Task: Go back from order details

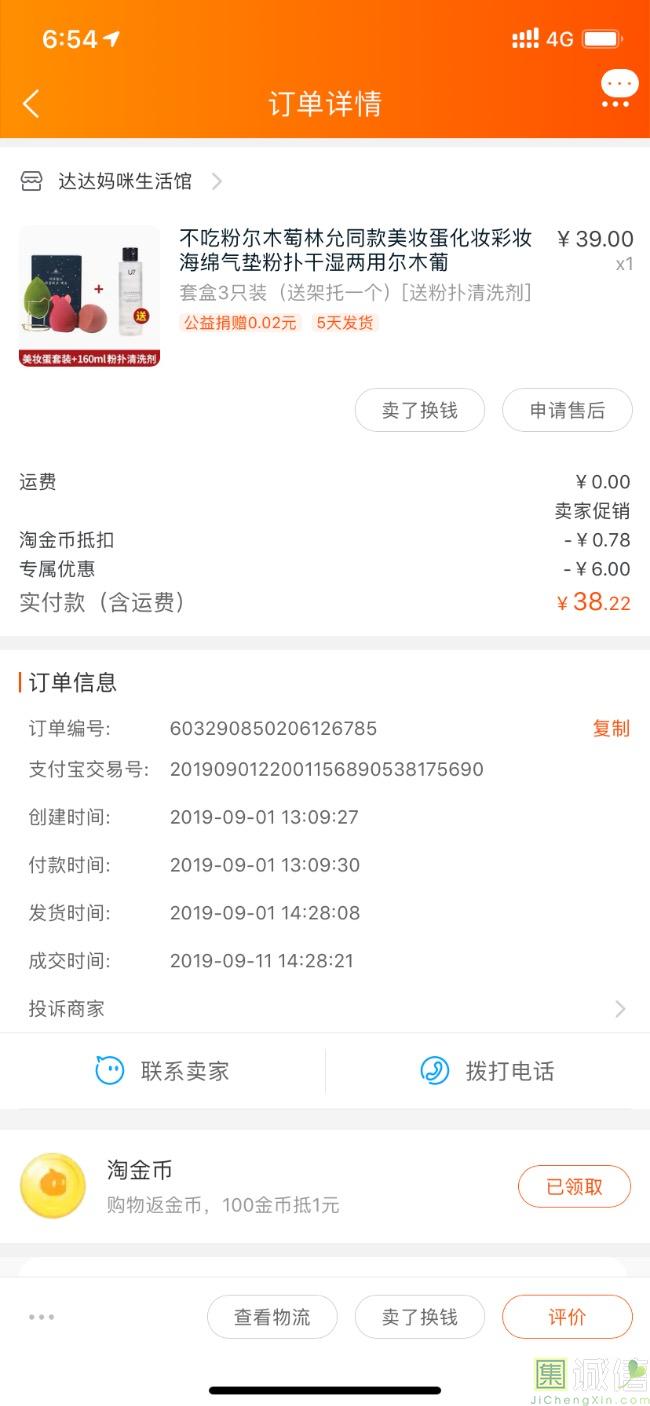Action: pyautogui.click(x=31, y=103)
